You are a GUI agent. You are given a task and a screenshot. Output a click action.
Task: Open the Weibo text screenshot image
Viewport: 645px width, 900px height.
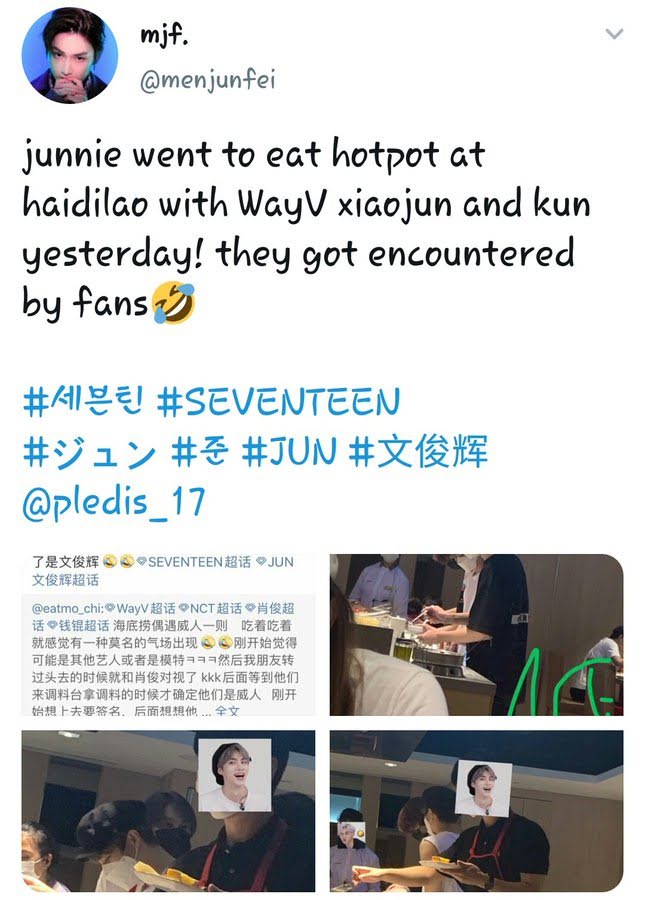pos(168,634)
